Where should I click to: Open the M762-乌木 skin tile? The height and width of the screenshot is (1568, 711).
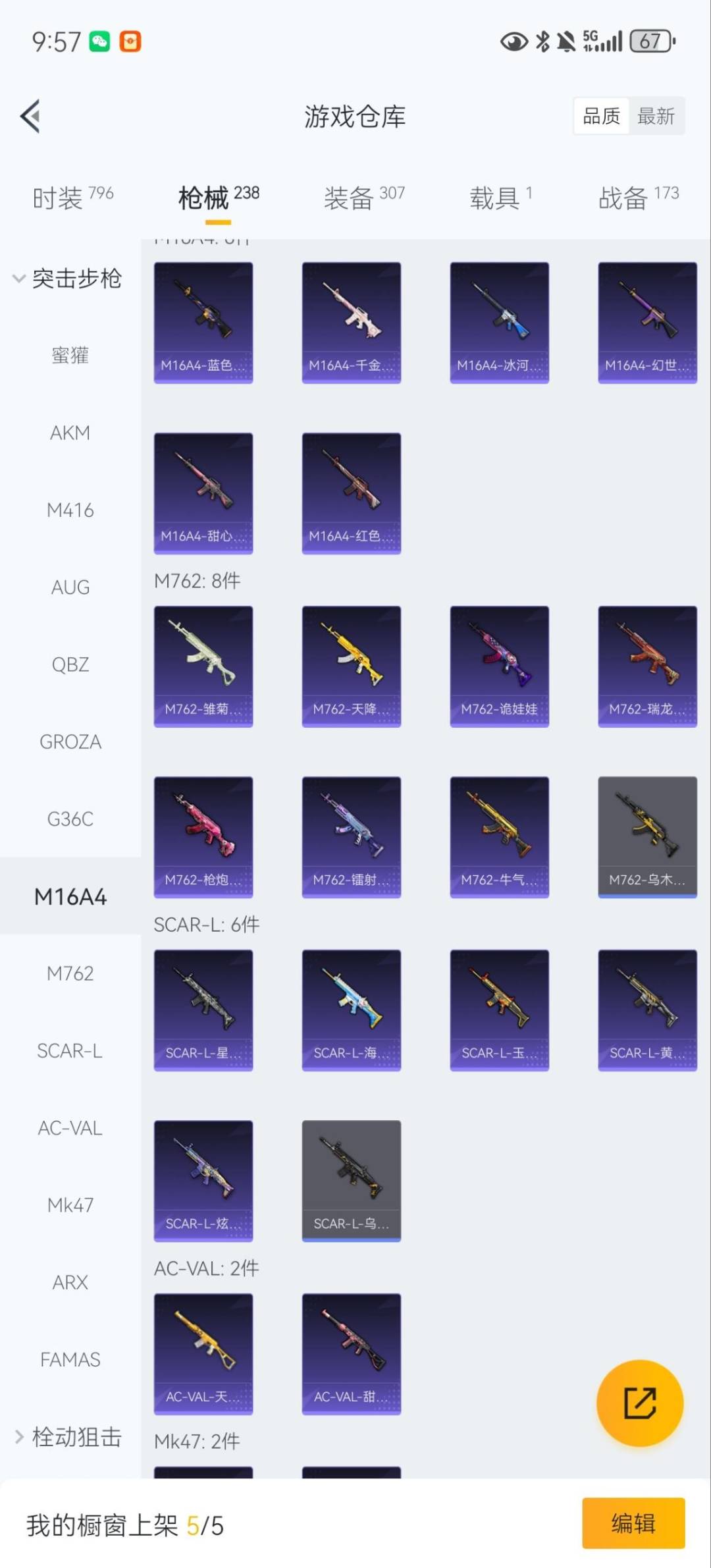[647, 836]
